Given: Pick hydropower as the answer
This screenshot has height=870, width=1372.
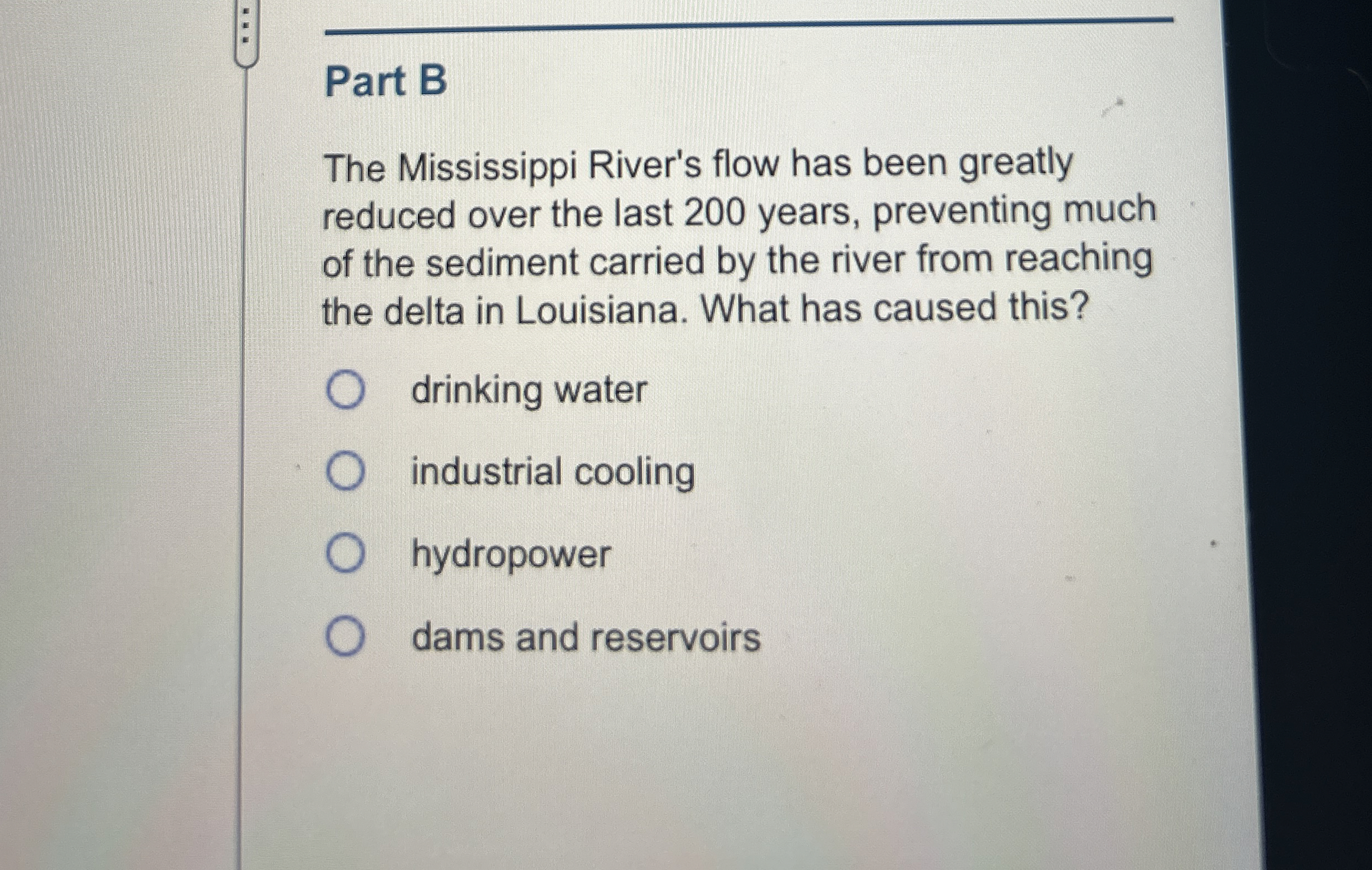Looking at the screenshot, I should click(x=345, y=553).
